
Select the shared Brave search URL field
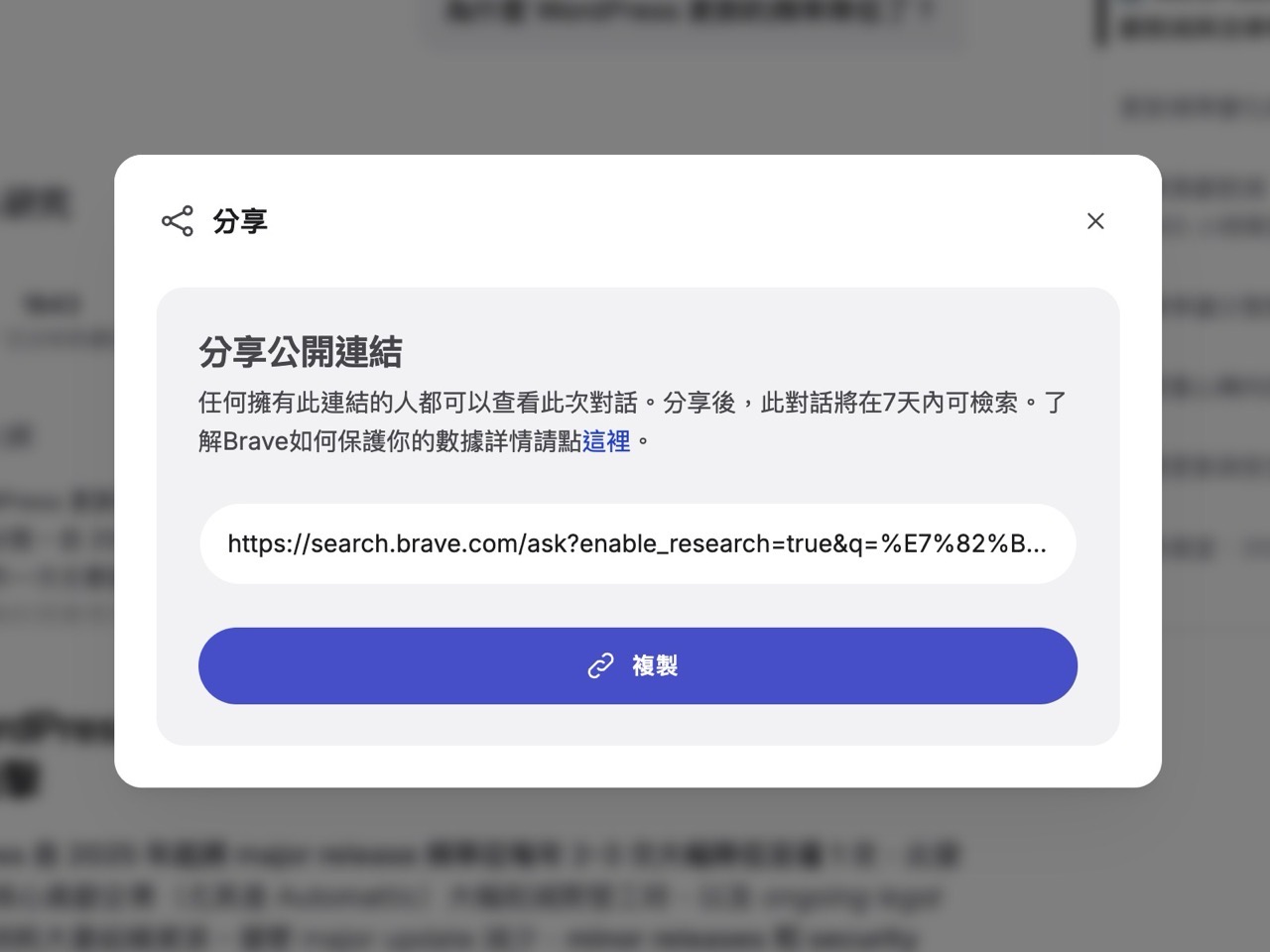637,543
